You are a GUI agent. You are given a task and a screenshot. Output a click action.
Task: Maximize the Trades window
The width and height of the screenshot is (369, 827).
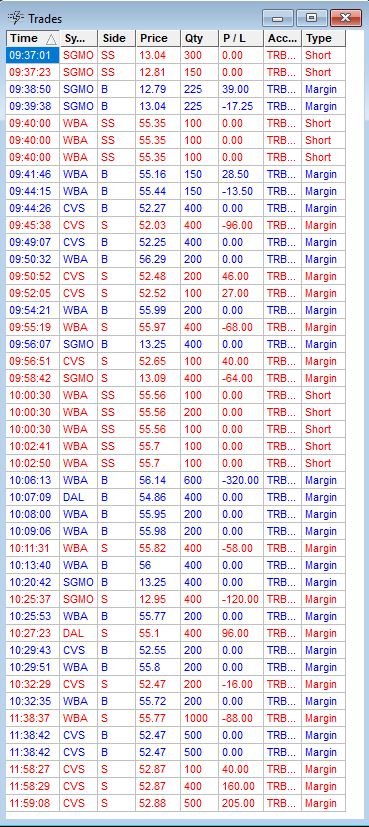tap(312, 18)
